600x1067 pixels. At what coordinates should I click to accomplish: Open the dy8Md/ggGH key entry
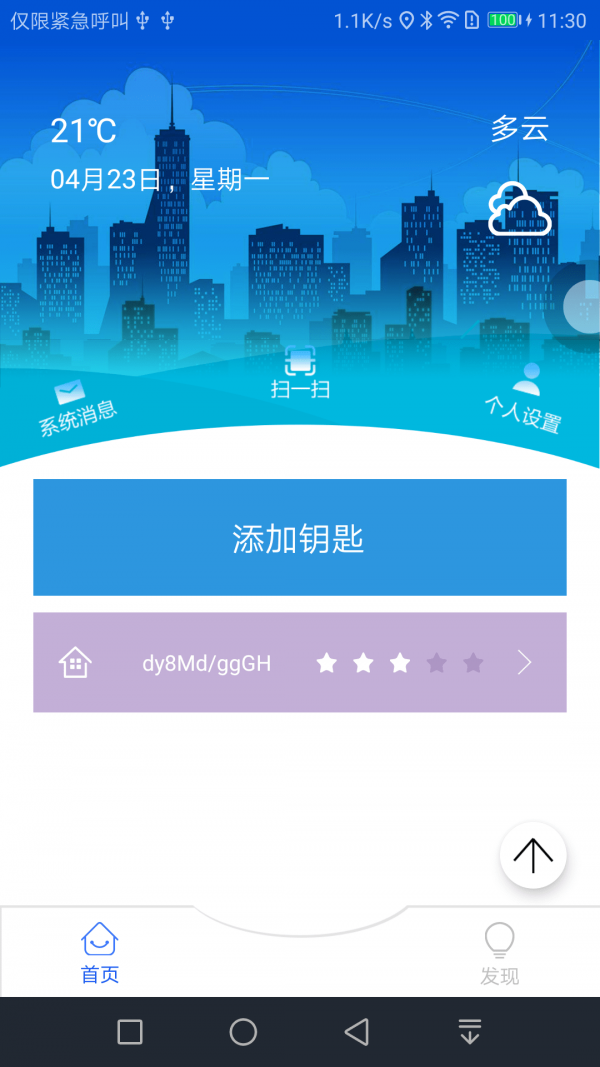pyautogui.click(x=299, y=662)
